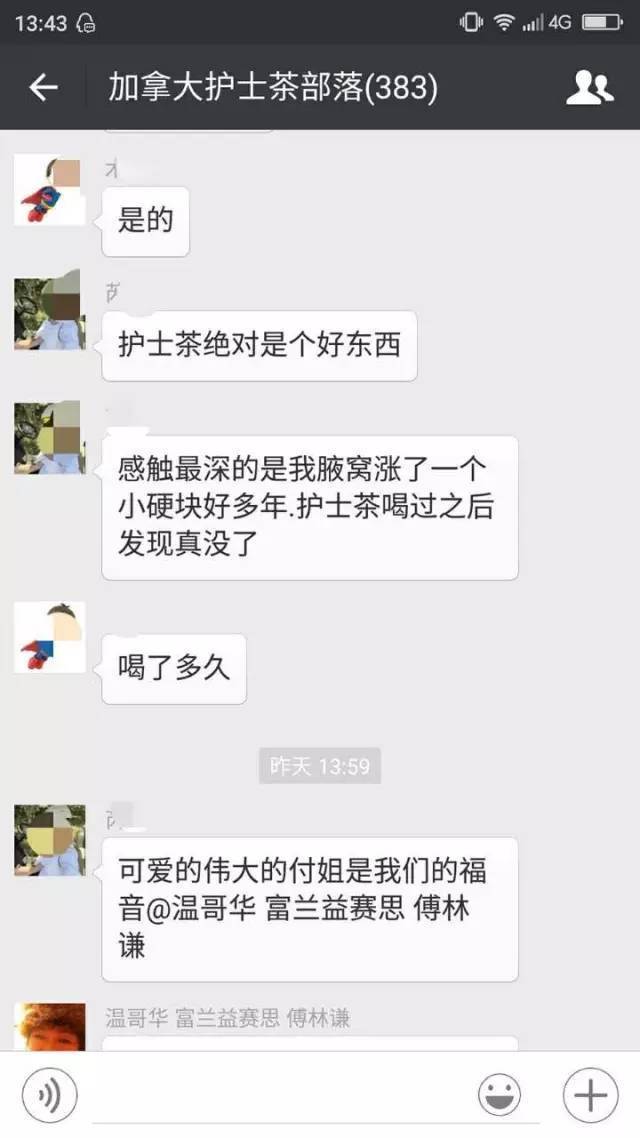Open avatar of sender saying 是的
This screenshot has height=1138, width=640.
(49, 190)
